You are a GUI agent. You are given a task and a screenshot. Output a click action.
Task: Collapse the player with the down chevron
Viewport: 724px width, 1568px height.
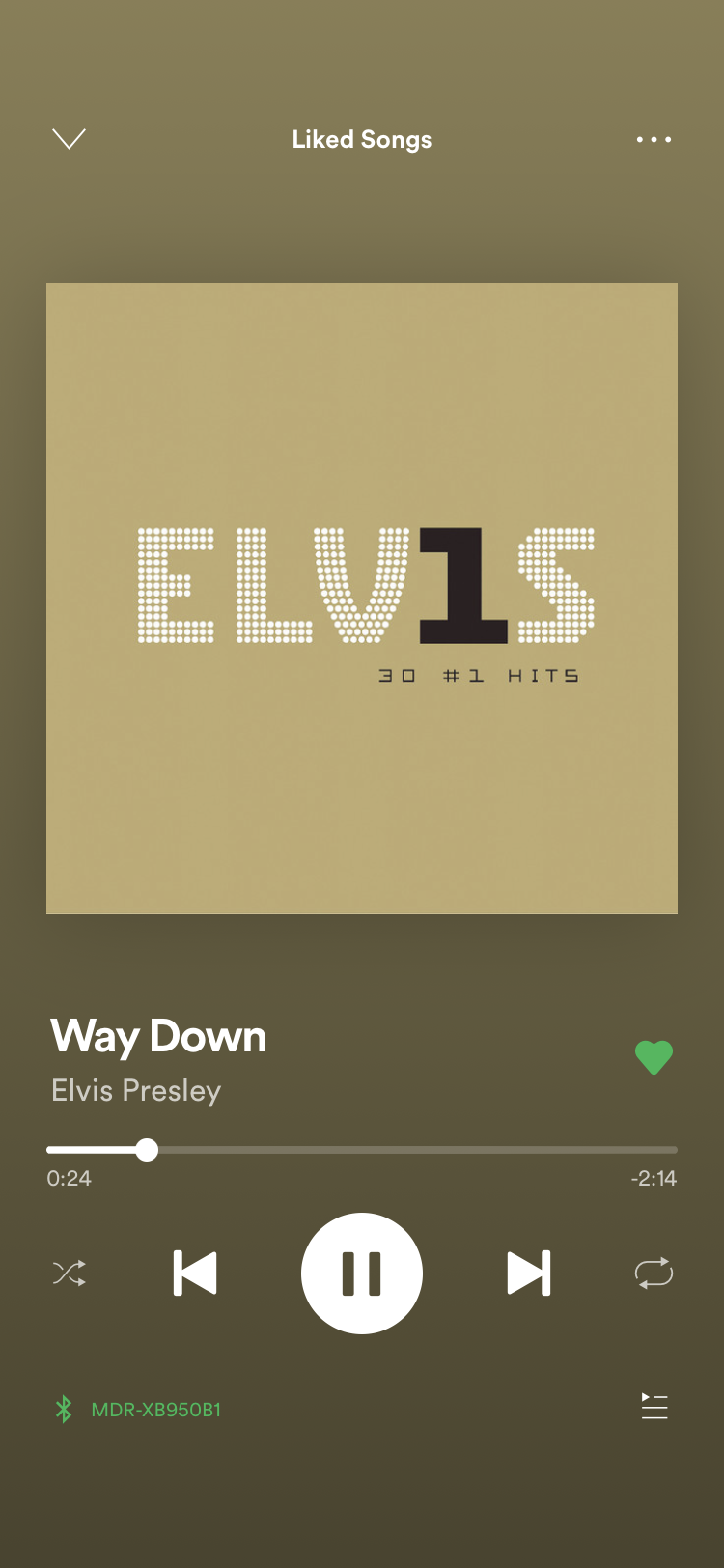[69, 139]
